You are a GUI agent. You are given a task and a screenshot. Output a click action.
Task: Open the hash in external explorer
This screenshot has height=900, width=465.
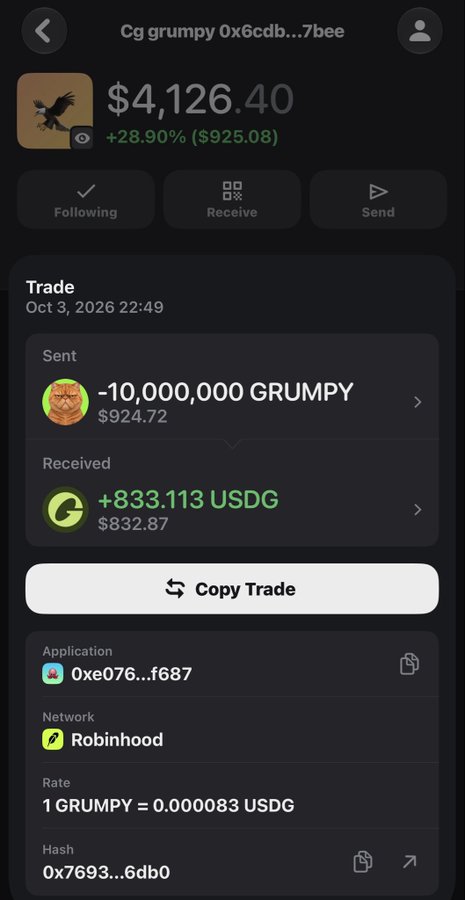[409, 862]
